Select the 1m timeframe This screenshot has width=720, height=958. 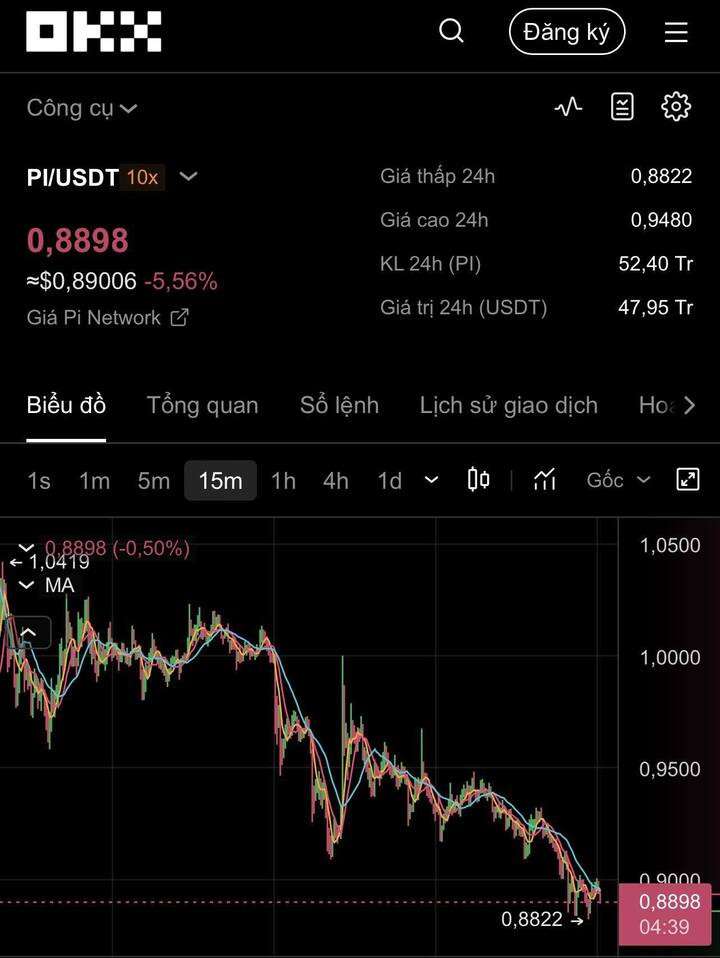click(94, 481)
